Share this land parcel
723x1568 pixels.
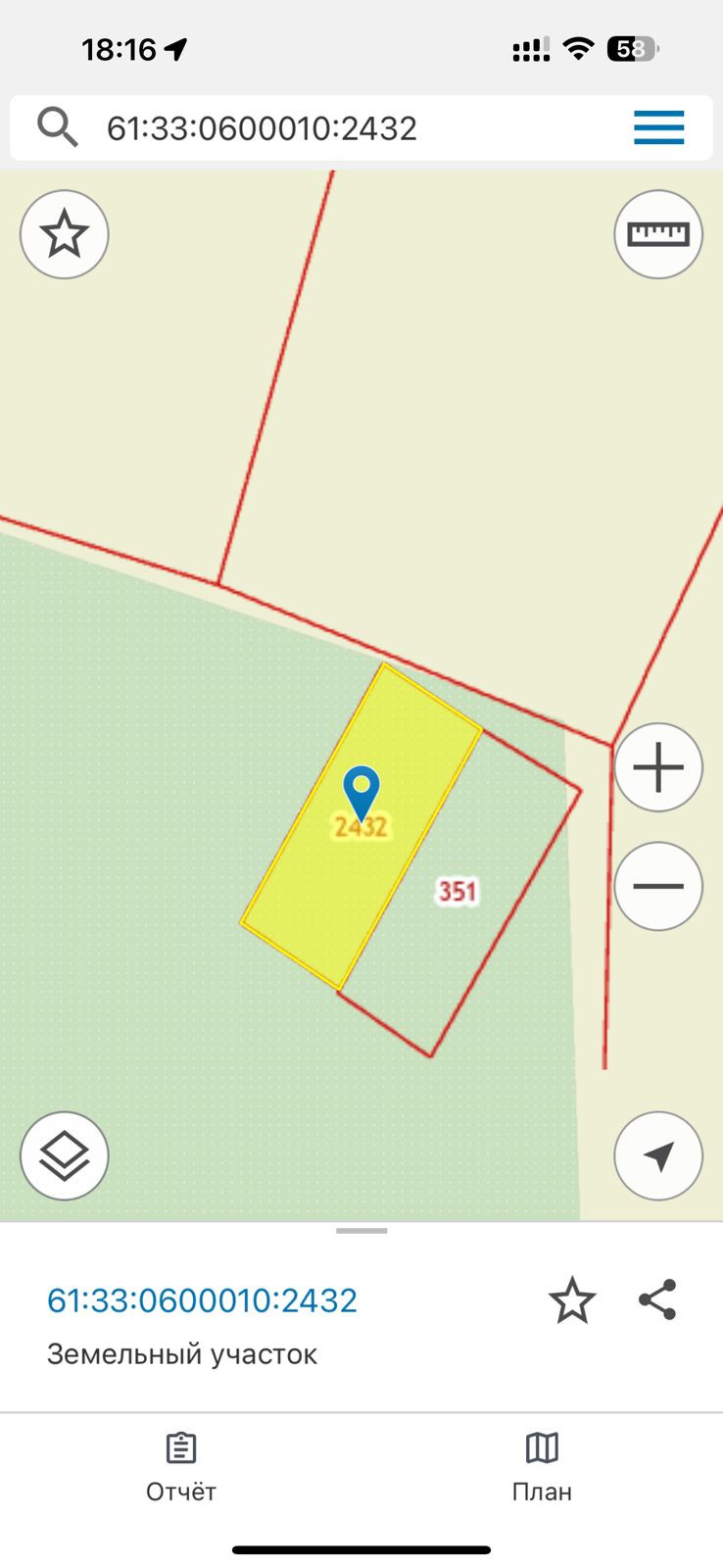657,1300
